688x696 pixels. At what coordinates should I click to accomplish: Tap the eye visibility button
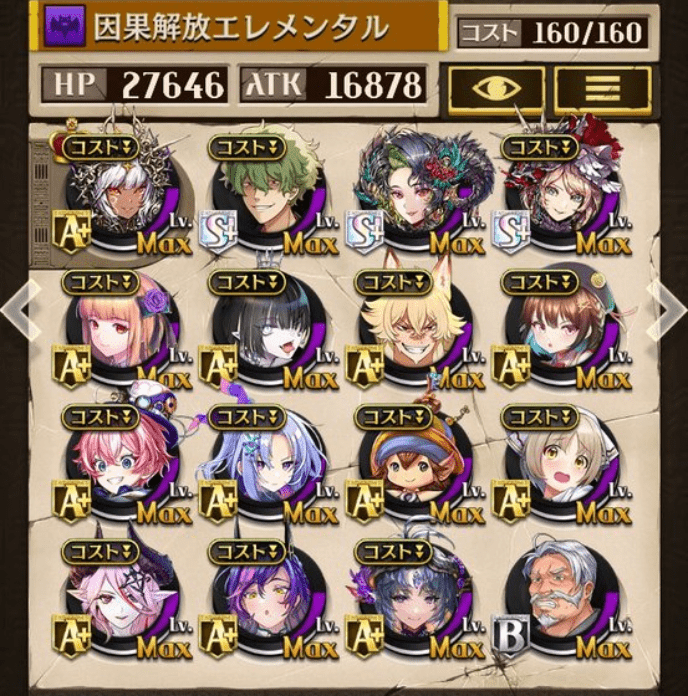pos(496,89)
